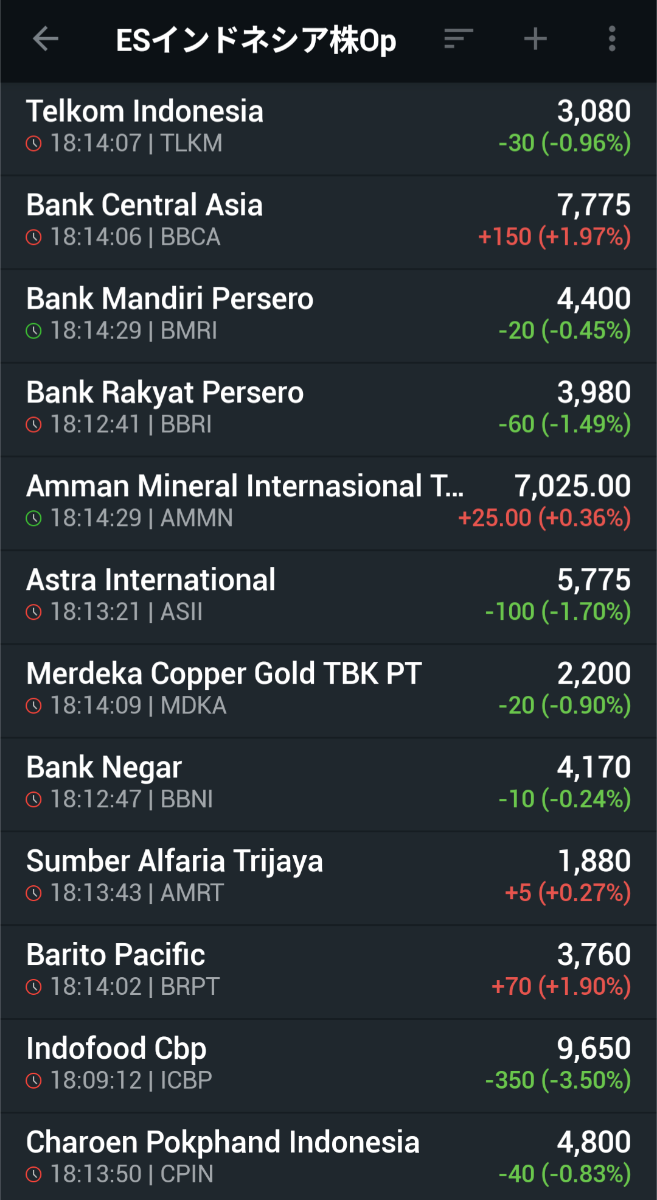View Sumber Alfaria Trijaya quote
The width and height of the screenshot is (657, 1200).
[328, 877]
